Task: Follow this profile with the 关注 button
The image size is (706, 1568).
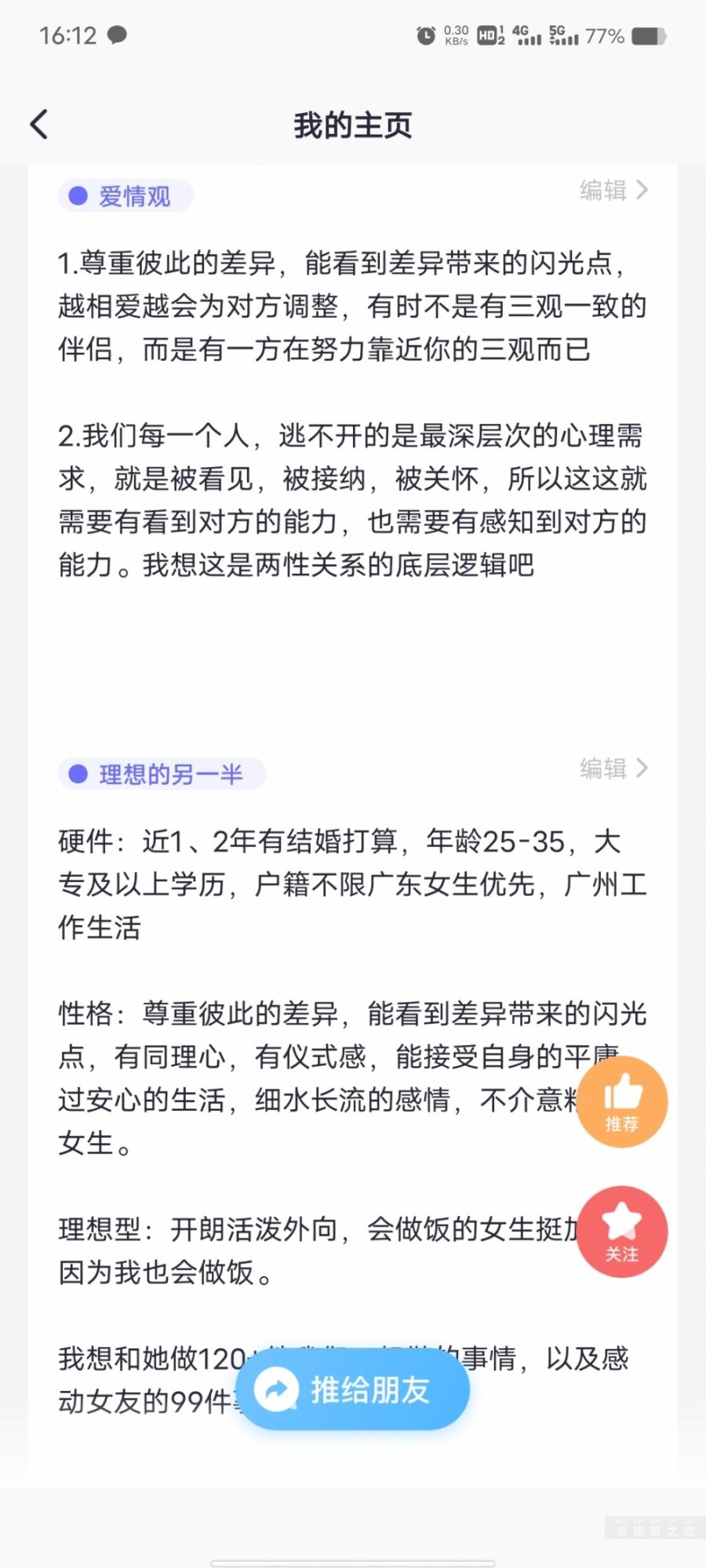Action: [622, 1232]
